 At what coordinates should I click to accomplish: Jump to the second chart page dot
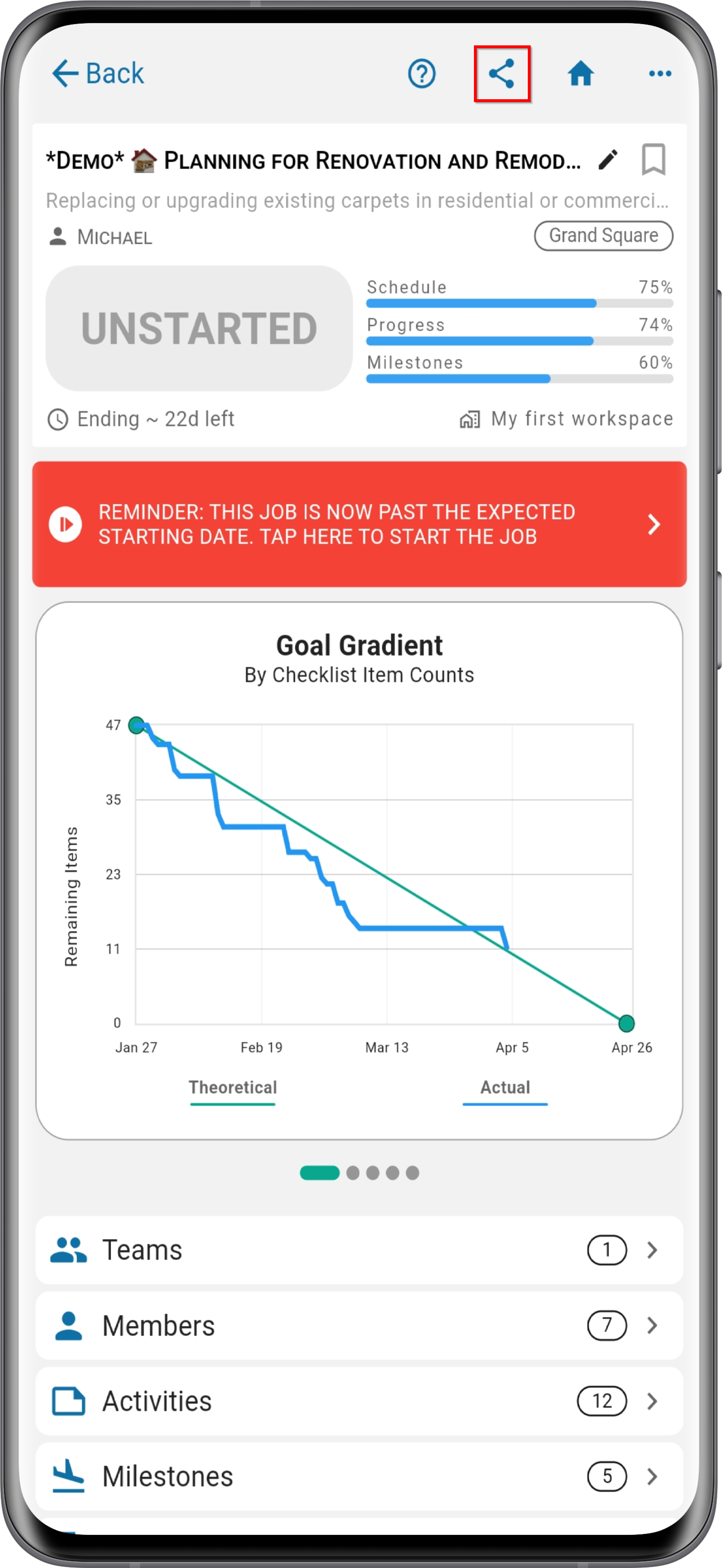pyautogui.click(x=352, y=1173)
